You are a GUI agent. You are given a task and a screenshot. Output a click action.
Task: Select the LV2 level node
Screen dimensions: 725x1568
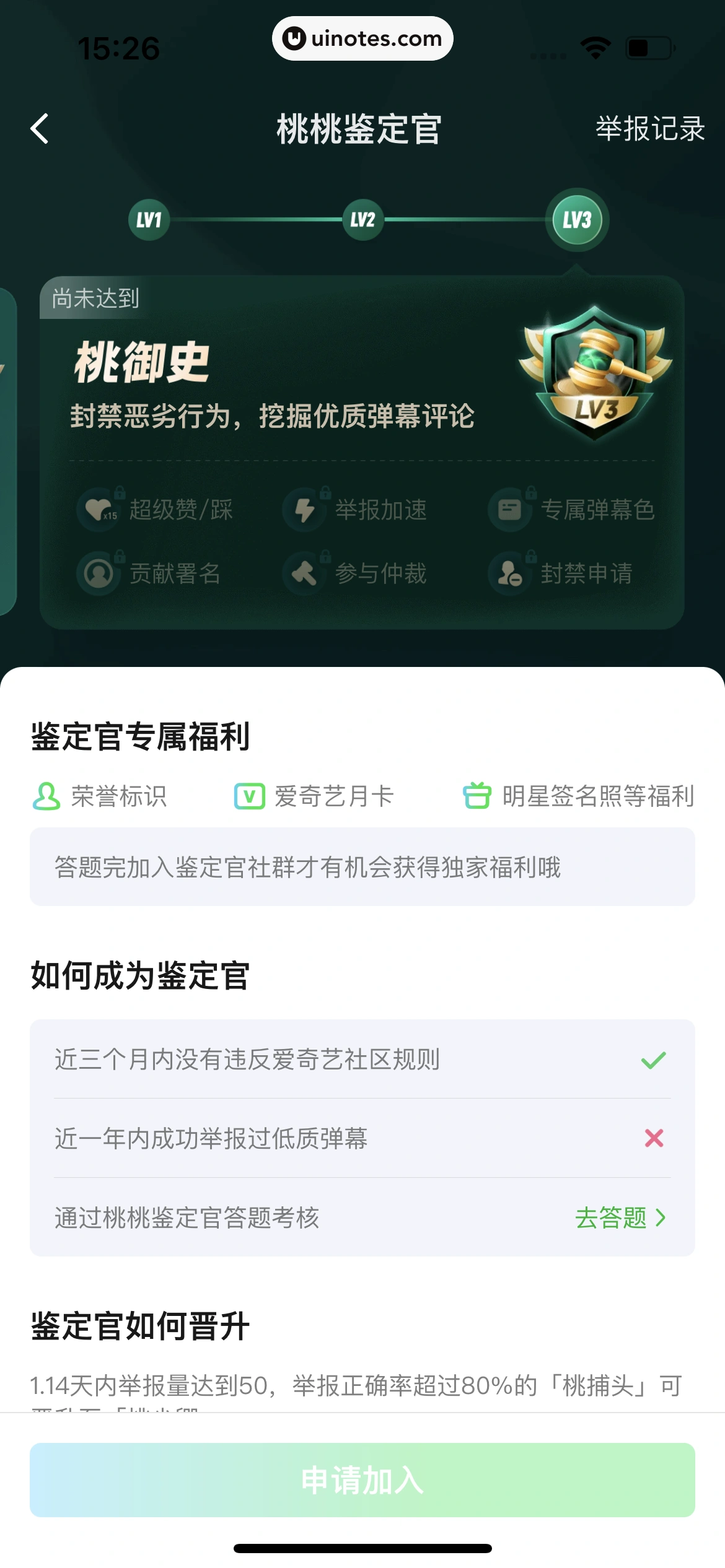click(362, 220)
